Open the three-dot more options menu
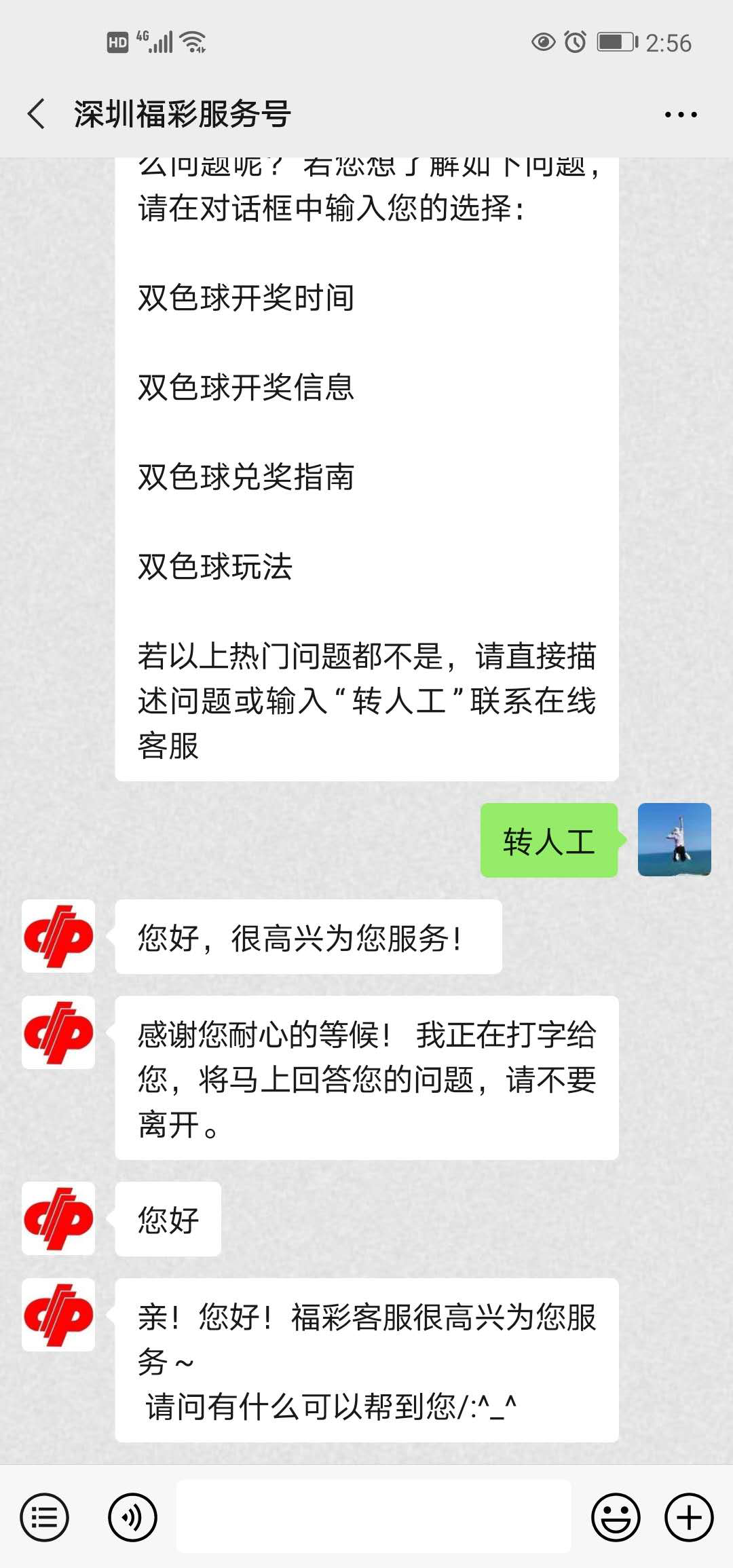Image resolution: width=733 pixels, height=1568 pixels. (x=680, y=115)
